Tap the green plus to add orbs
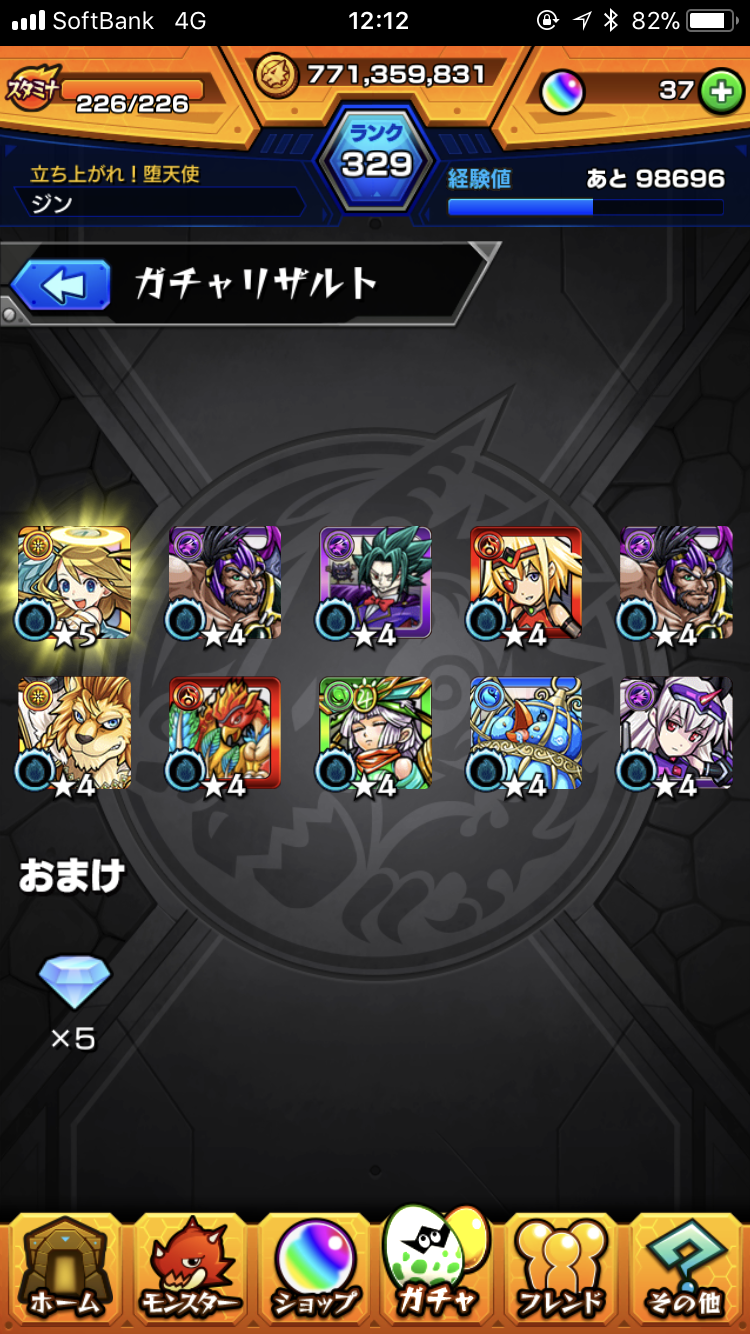This screenshot has width=750, height=1334. [x=718, y=92]
